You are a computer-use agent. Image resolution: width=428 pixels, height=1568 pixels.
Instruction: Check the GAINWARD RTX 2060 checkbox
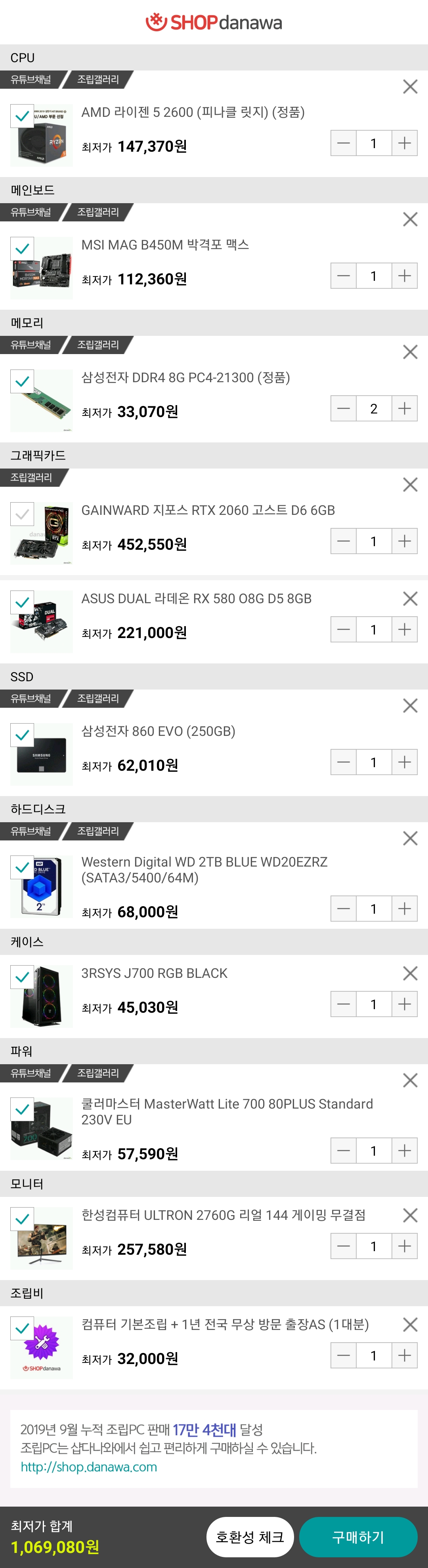23,514
